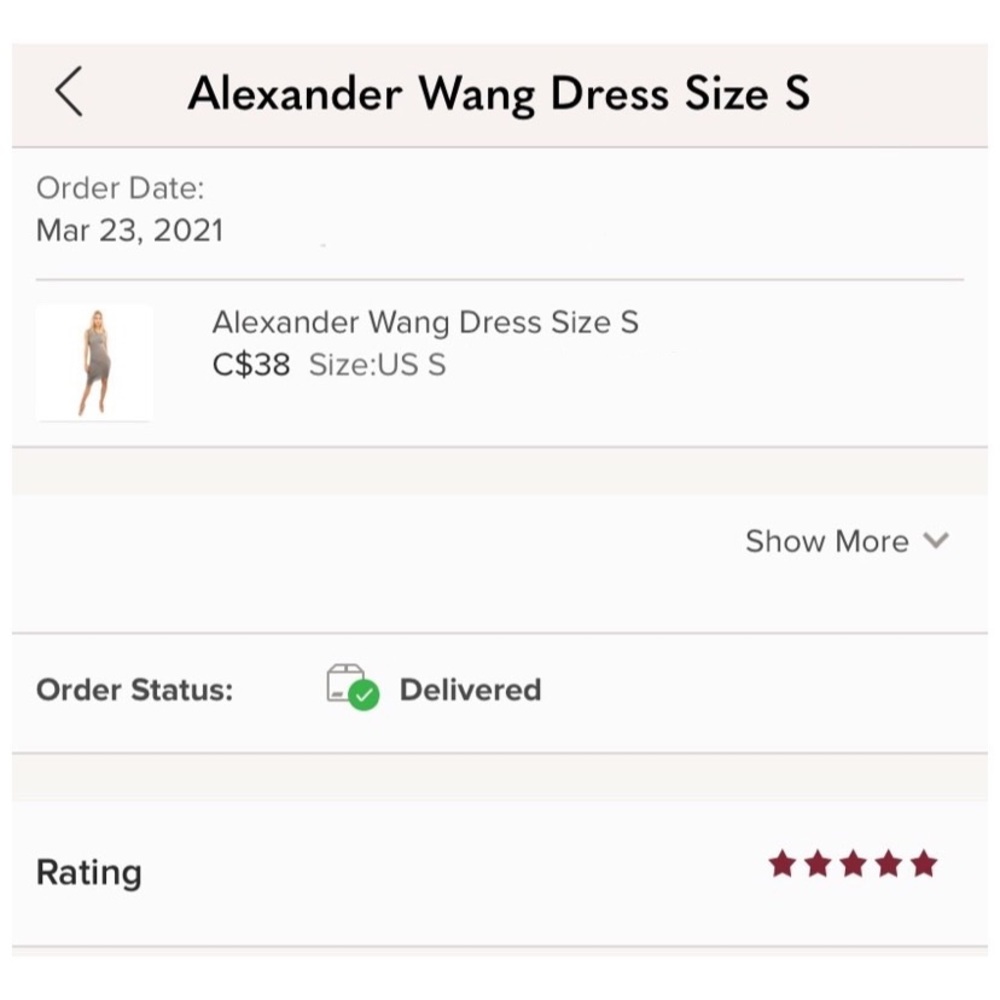
Task: Expand order details with Show More
Action: 845,541
